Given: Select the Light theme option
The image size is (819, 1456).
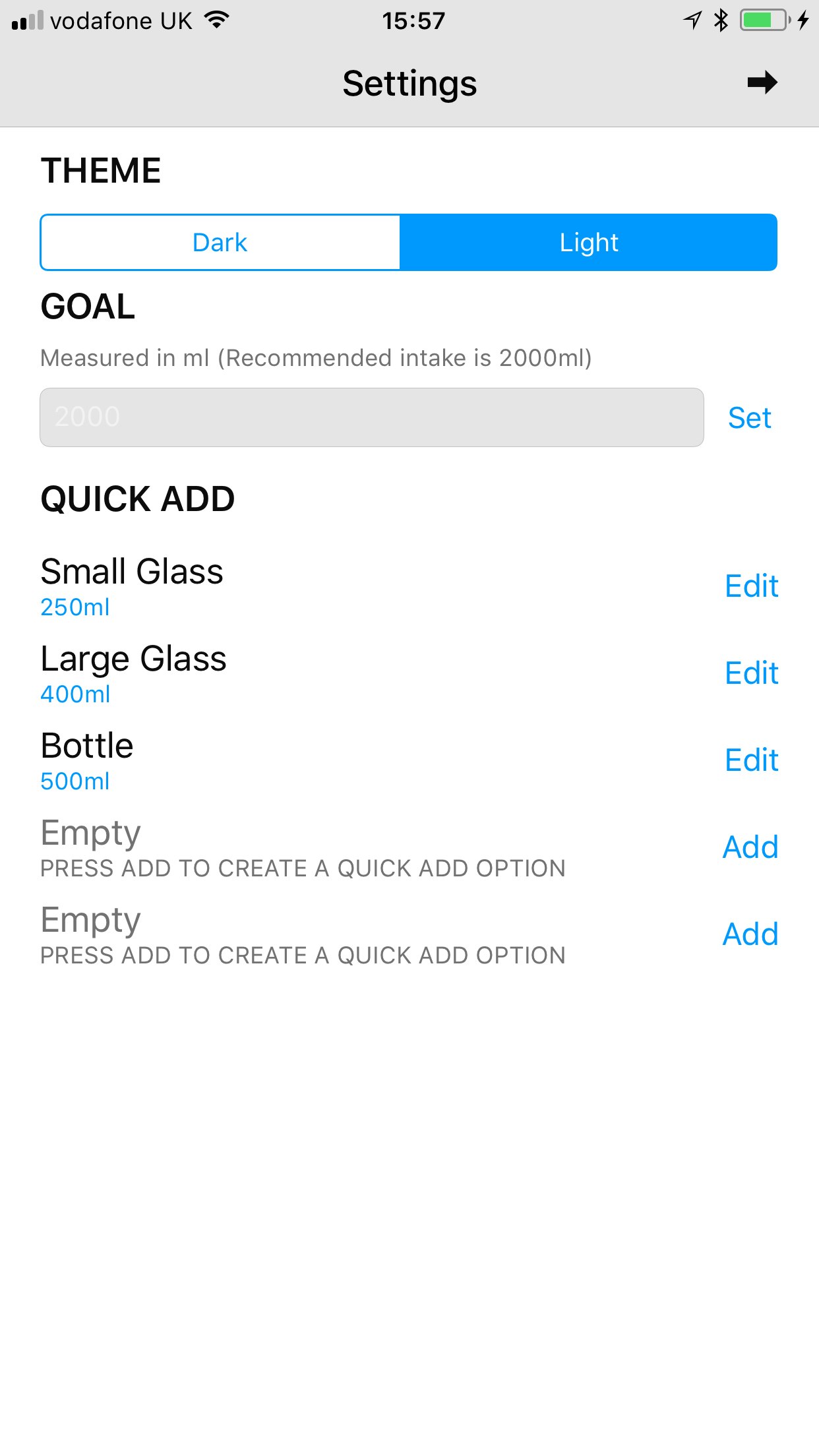Looking at the screenshot, I should pos(588,243).
